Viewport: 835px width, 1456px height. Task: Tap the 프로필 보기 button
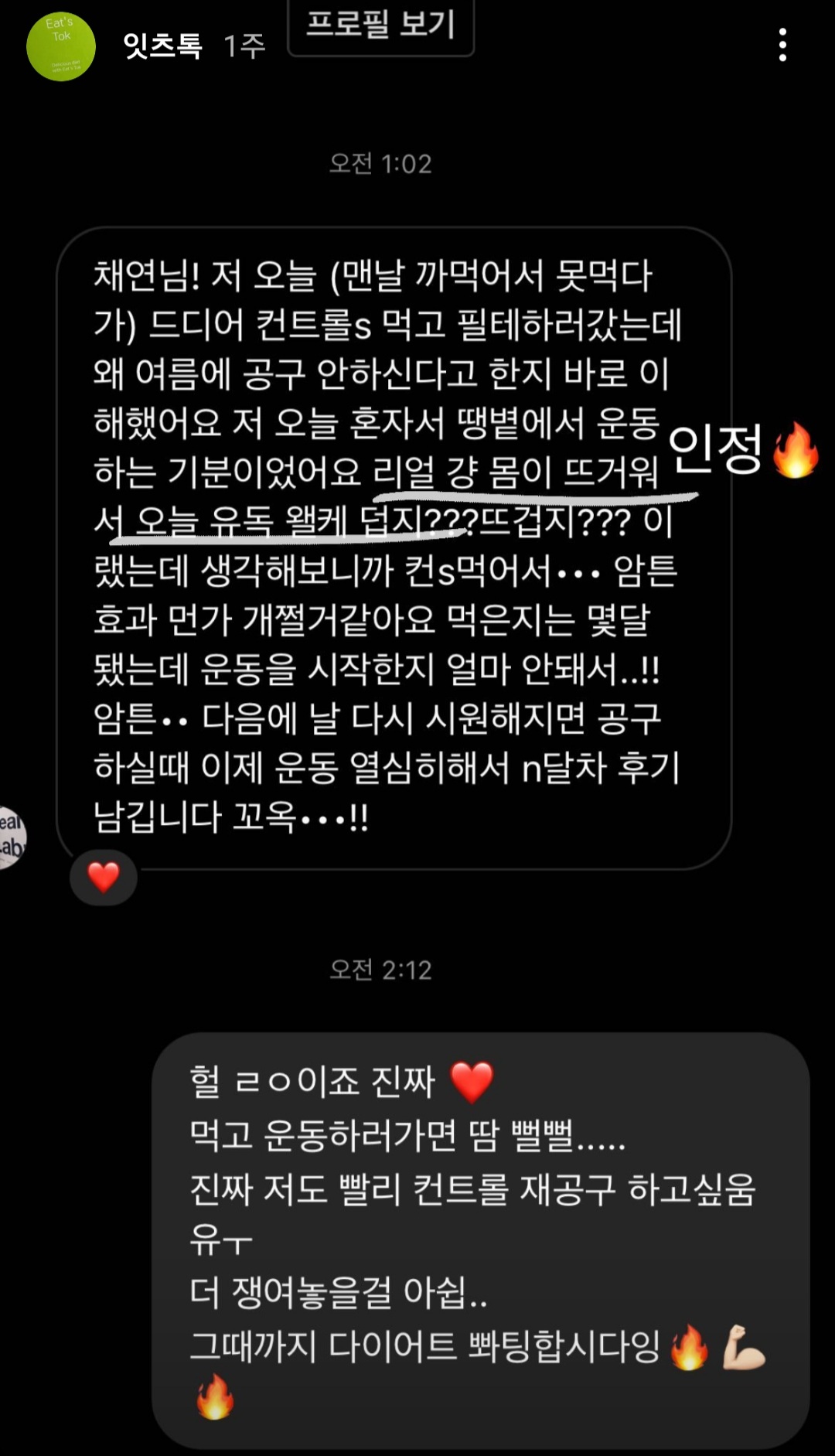click(x=380, y=26)
